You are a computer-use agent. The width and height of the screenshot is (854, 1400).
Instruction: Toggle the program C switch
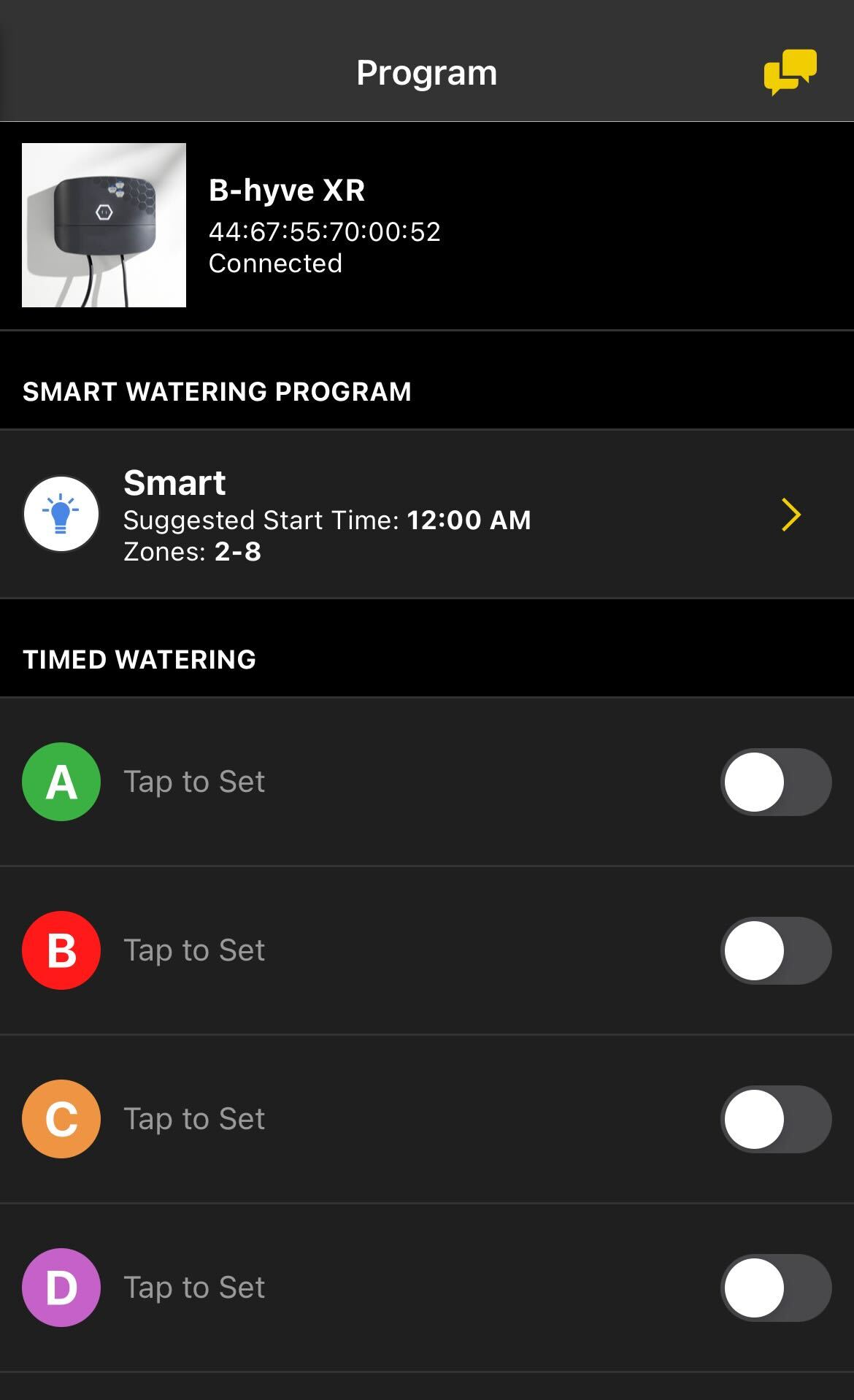tap(776, 1119)
